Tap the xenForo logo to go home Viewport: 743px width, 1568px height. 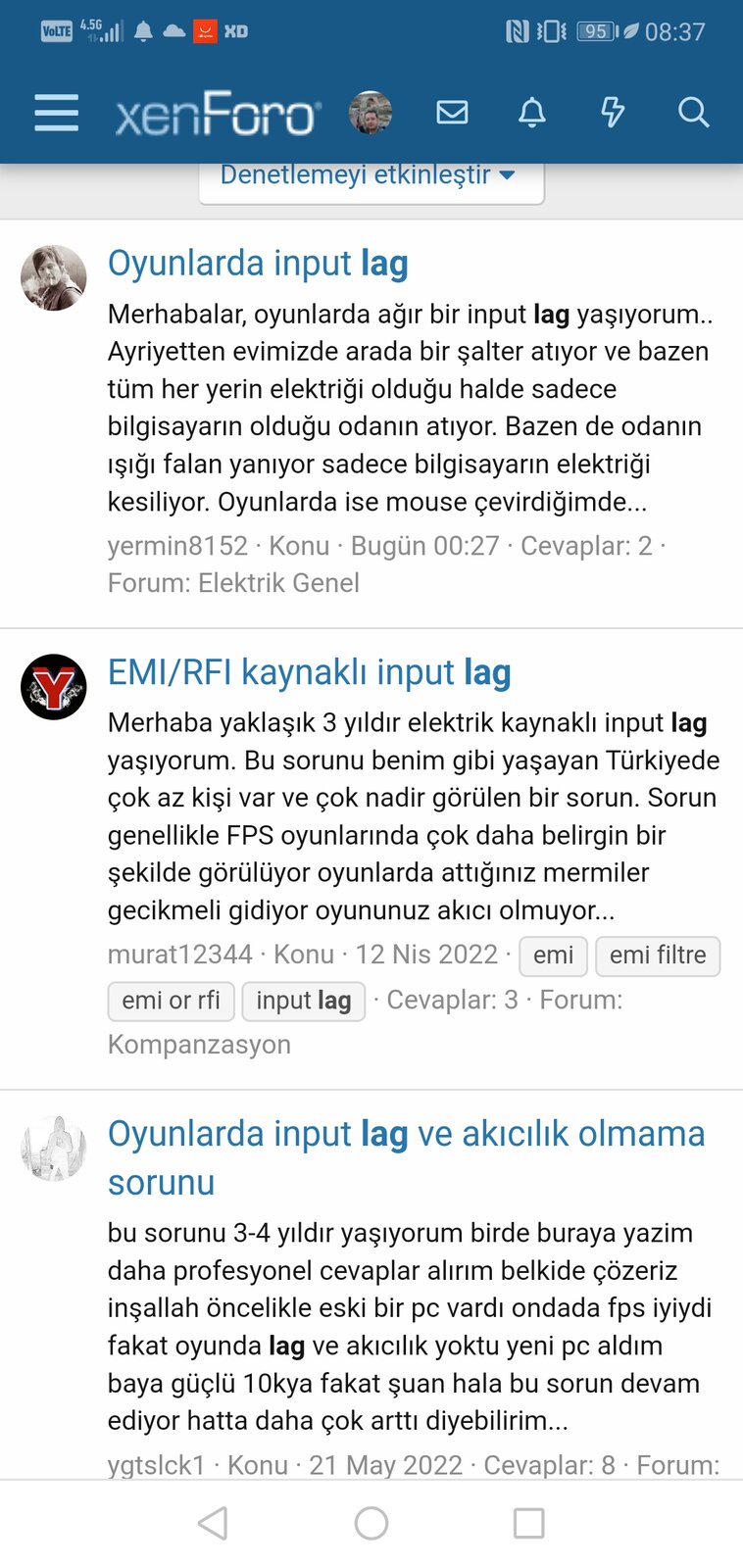[218, 114]
